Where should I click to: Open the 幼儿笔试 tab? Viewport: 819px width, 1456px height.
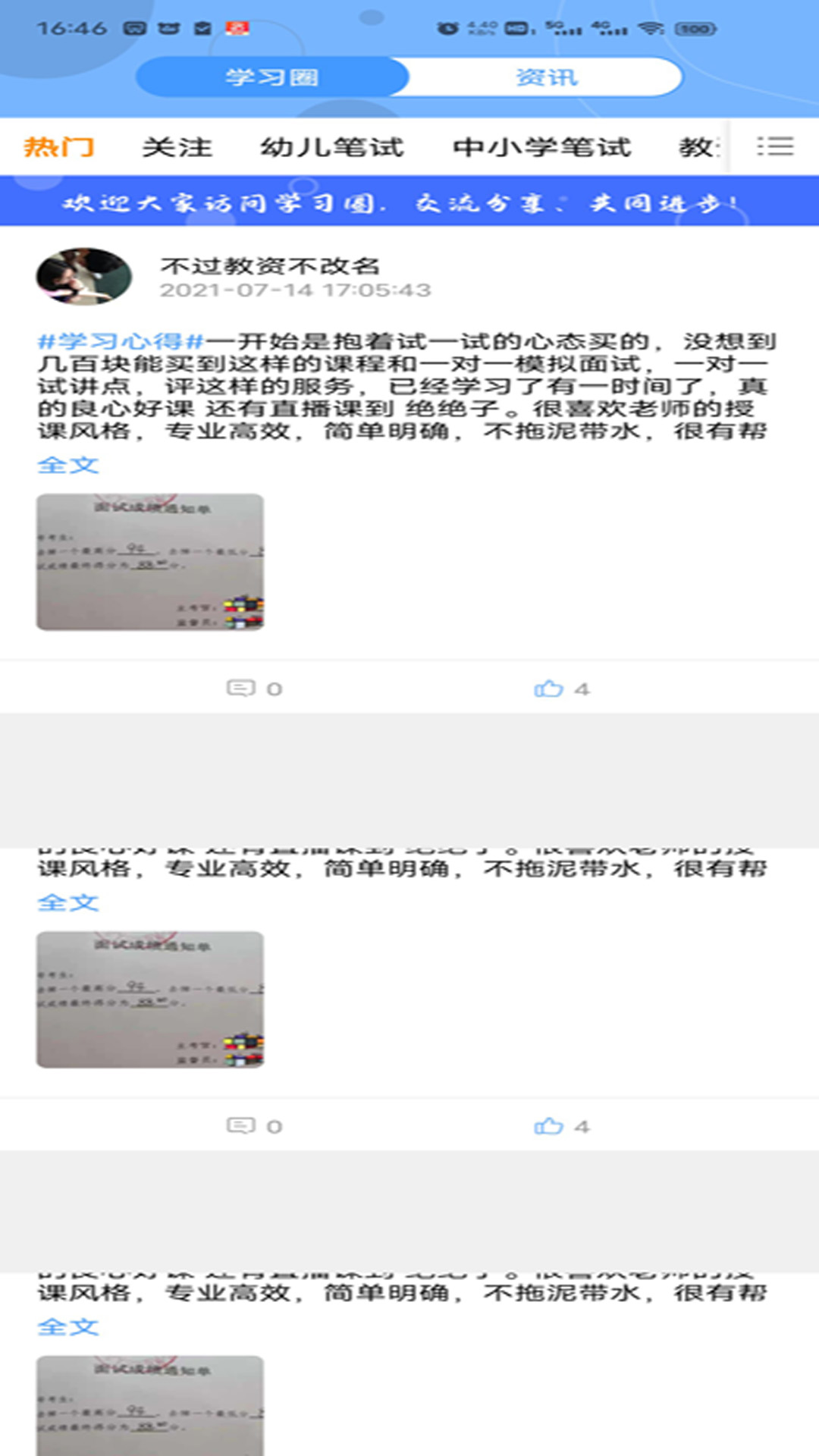pos(331,146)
